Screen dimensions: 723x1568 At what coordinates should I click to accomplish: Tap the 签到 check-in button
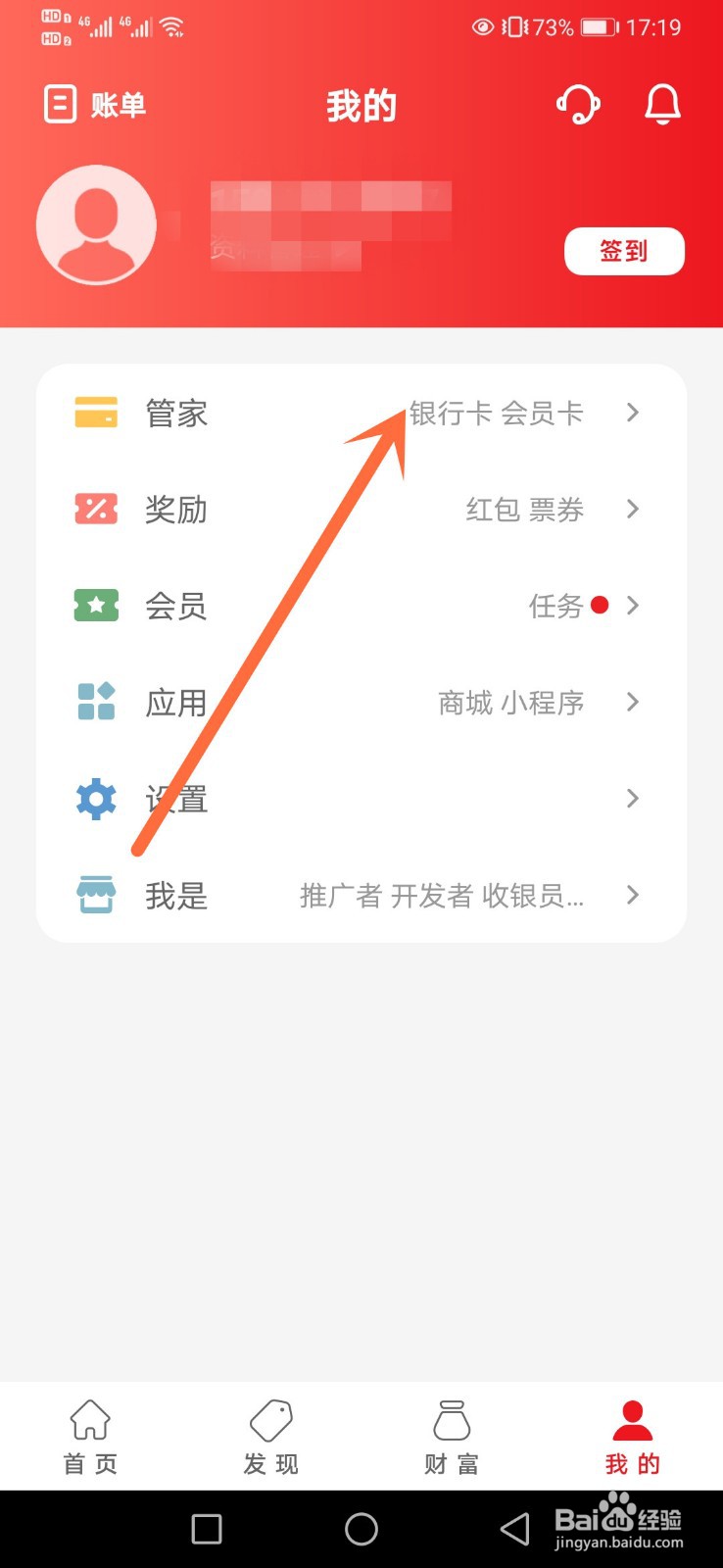624,251
